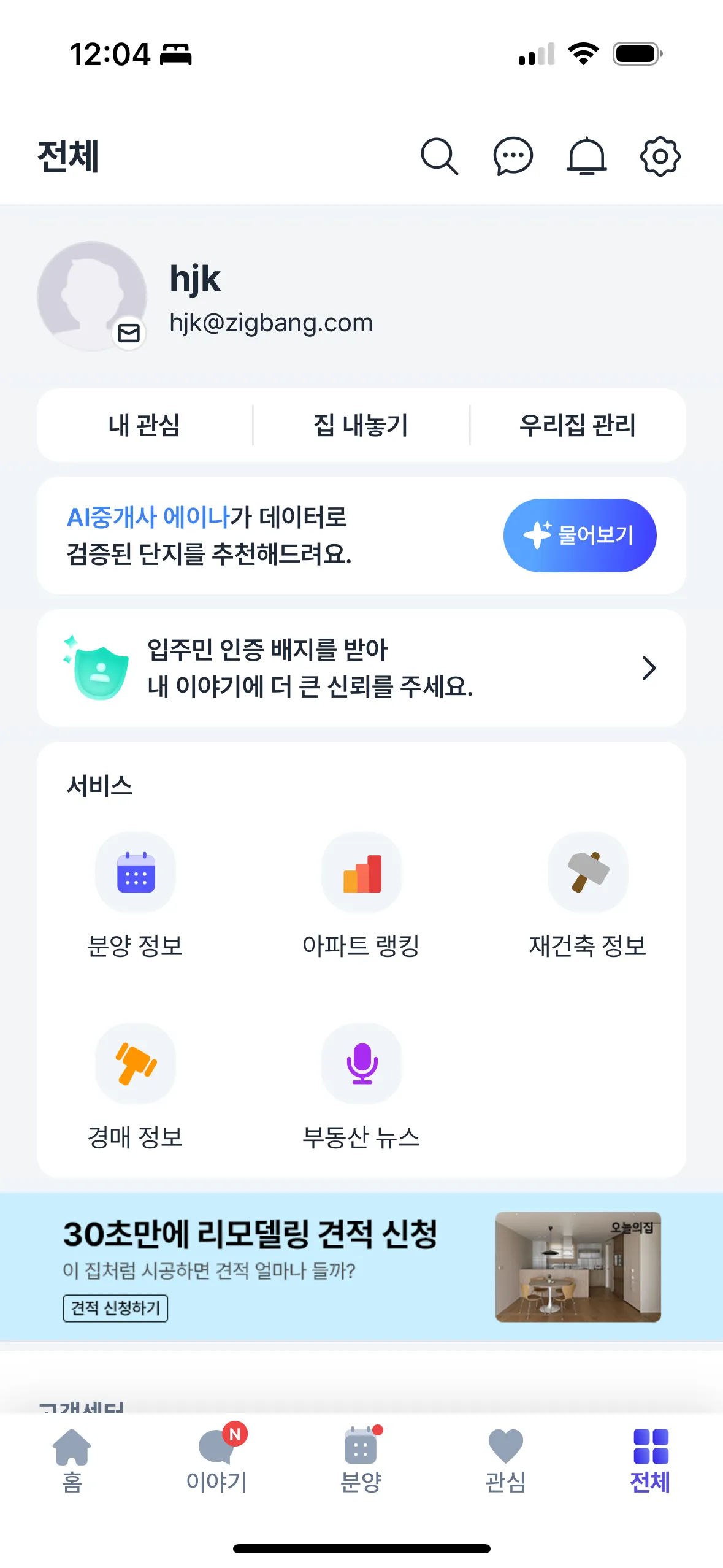The image size is (723, 1568).
Task: Tap 견적 신청하기 on the remodeling banner
Action: (x=115, y=1308)
